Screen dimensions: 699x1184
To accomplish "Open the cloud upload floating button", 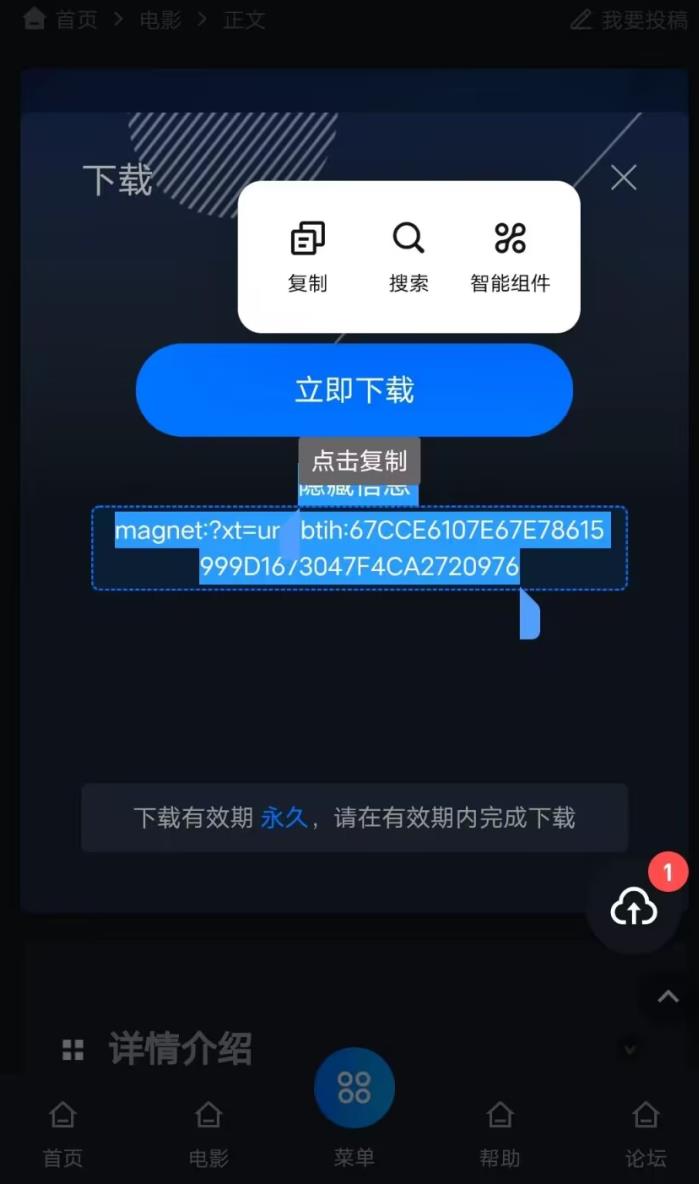I will pyautogui.click(x=633, y=906).
